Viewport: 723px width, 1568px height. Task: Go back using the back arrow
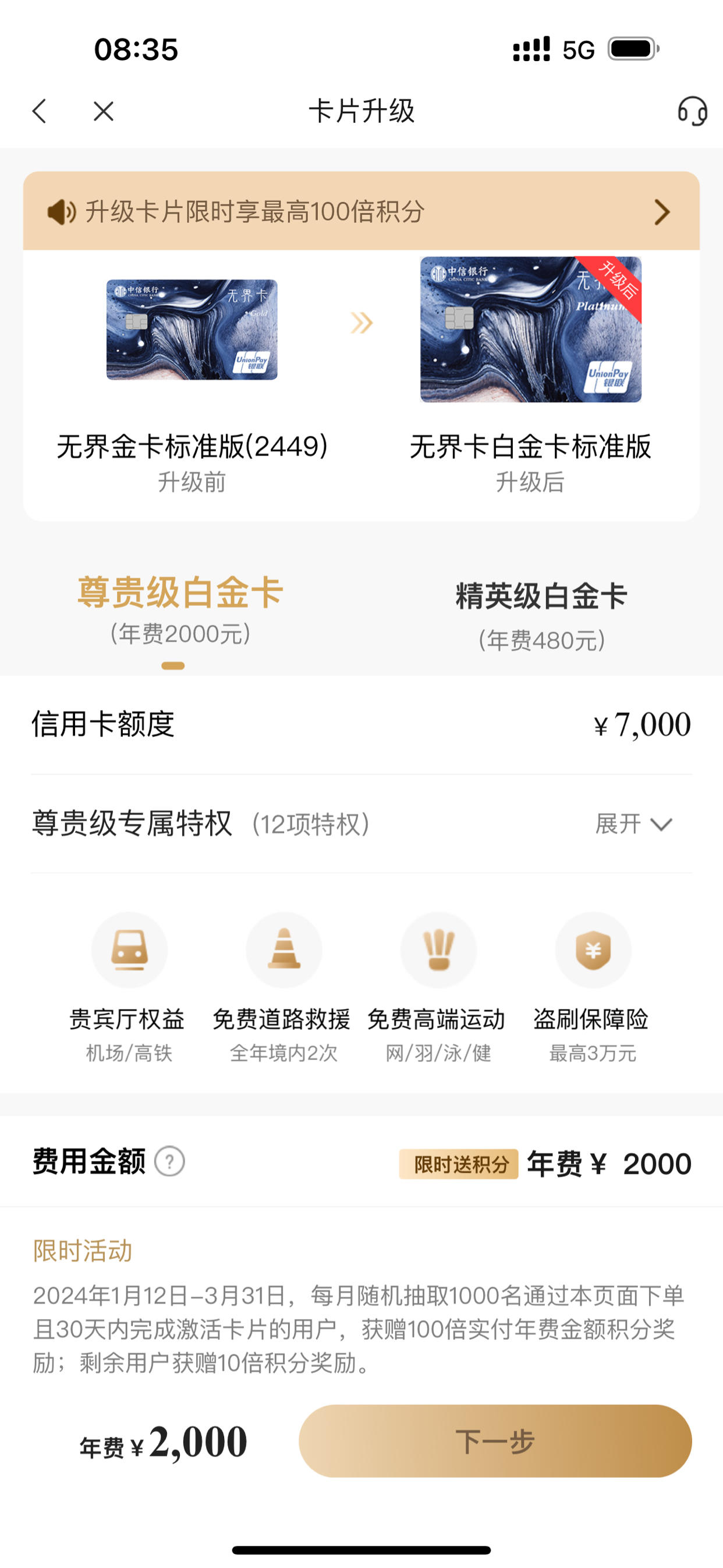40,111
